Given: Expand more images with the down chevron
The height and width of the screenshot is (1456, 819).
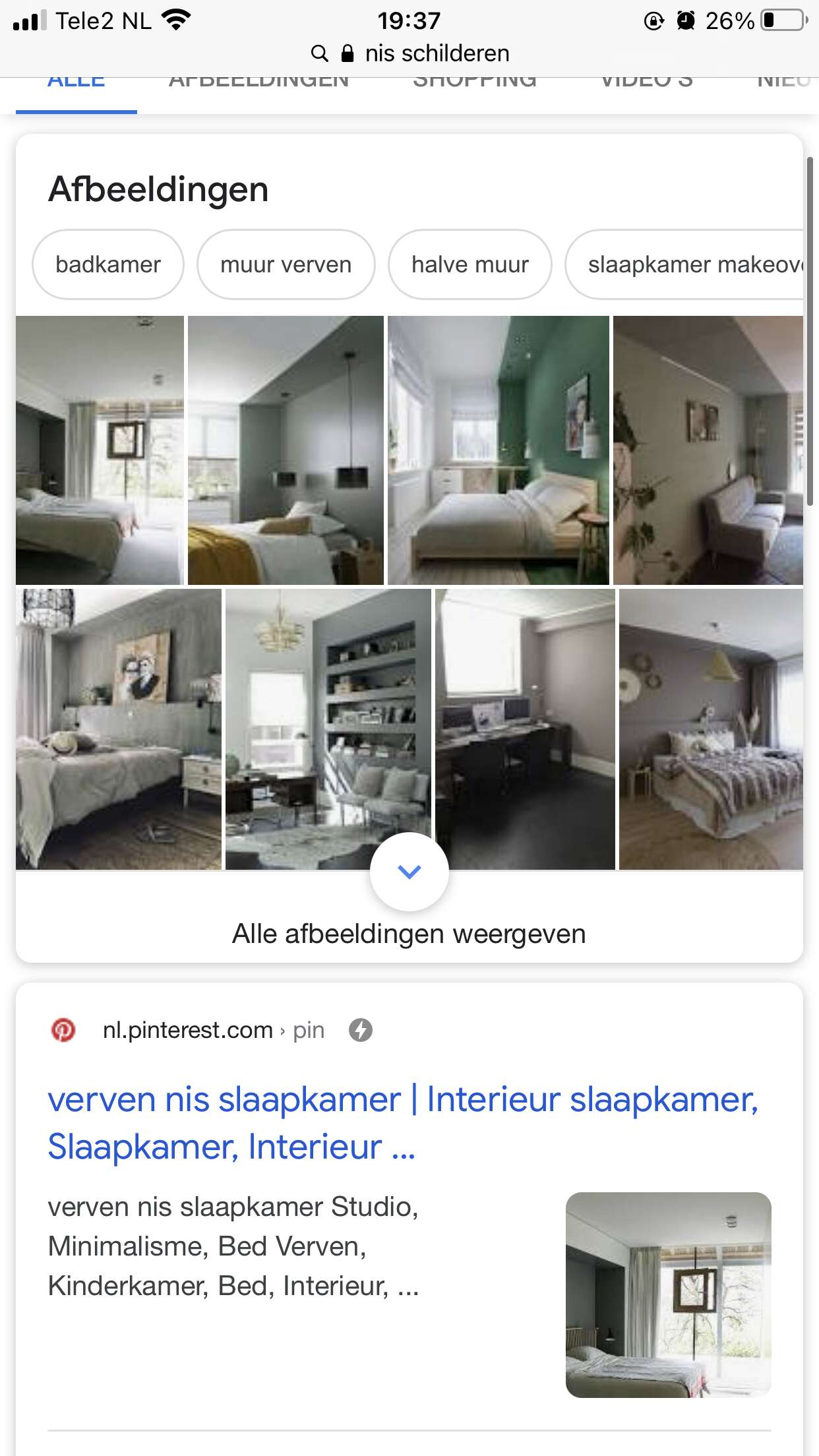Looking at the screenshot, I should tap(409, 872).
